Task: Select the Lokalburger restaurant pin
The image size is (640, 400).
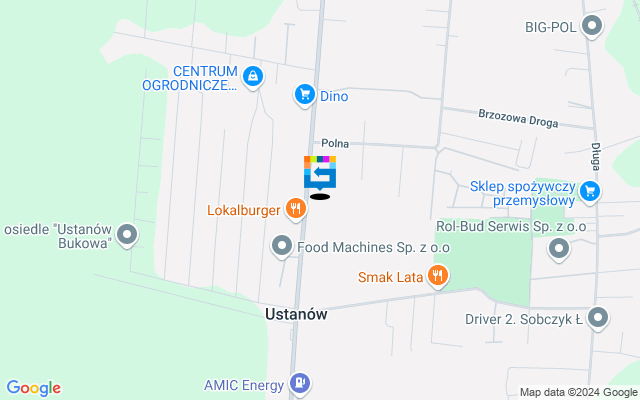Action: (294, 209)
